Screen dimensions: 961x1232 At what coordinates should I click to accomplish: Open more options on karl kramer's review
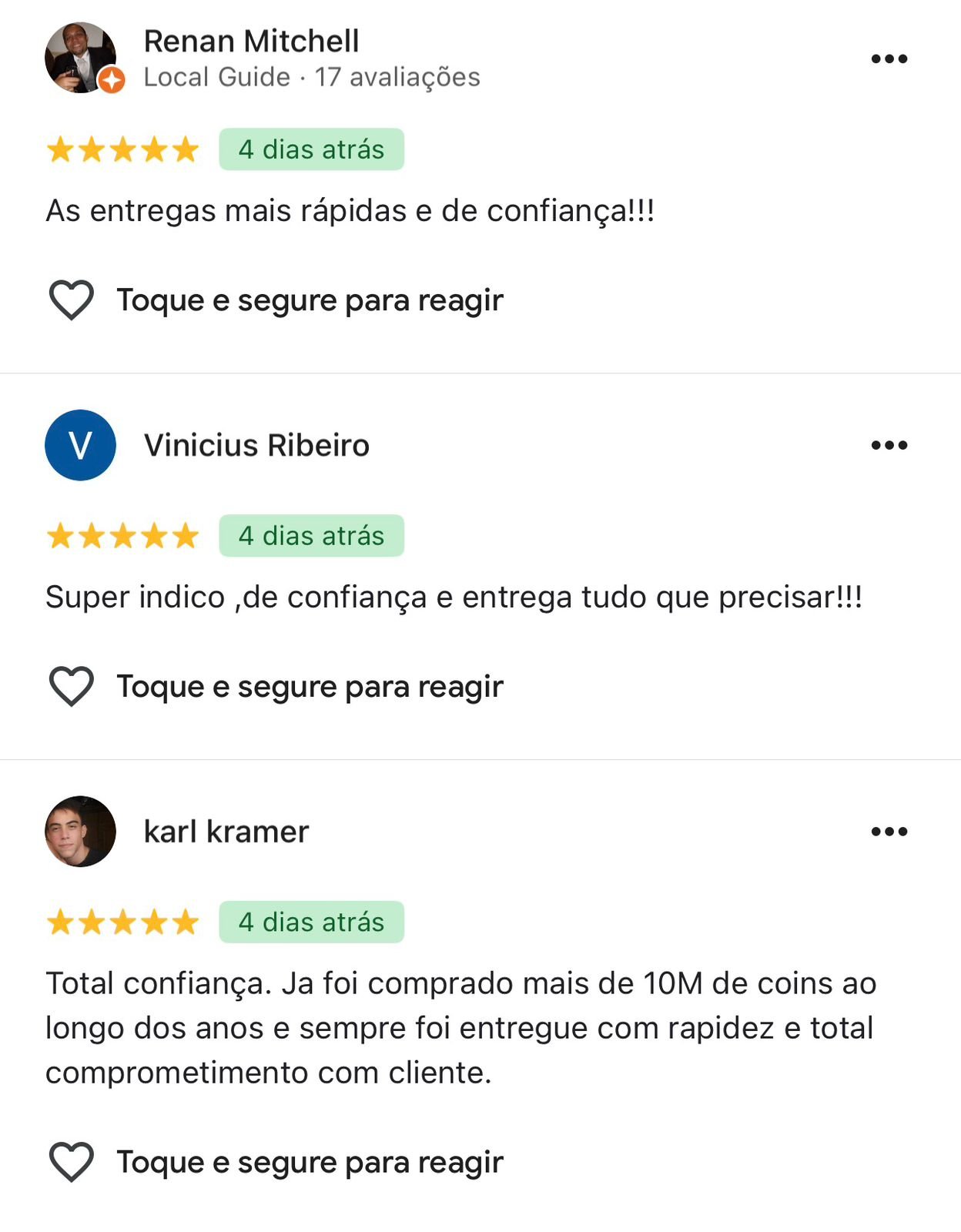889,832
